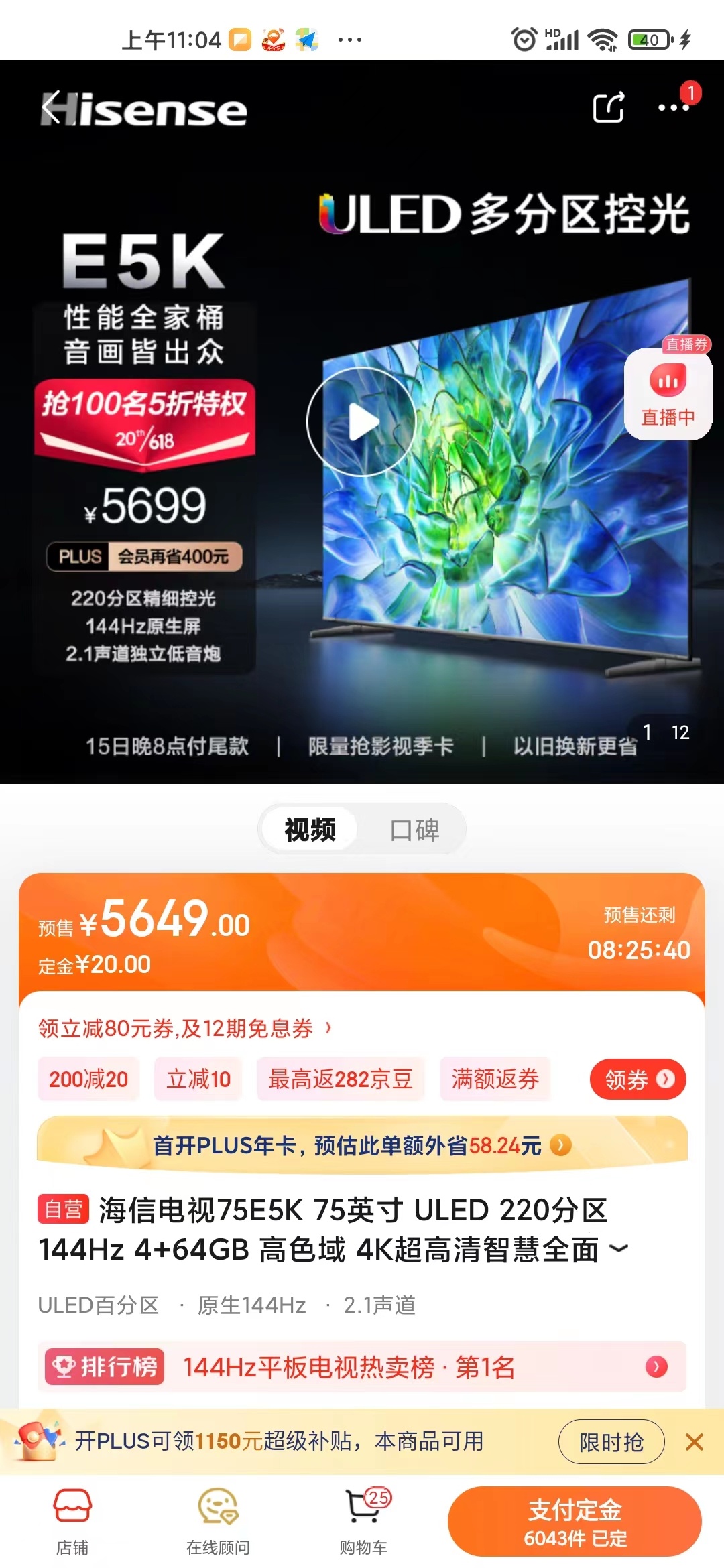
Task: Go back using the top-left arrow
Action: tap(51, 108)
